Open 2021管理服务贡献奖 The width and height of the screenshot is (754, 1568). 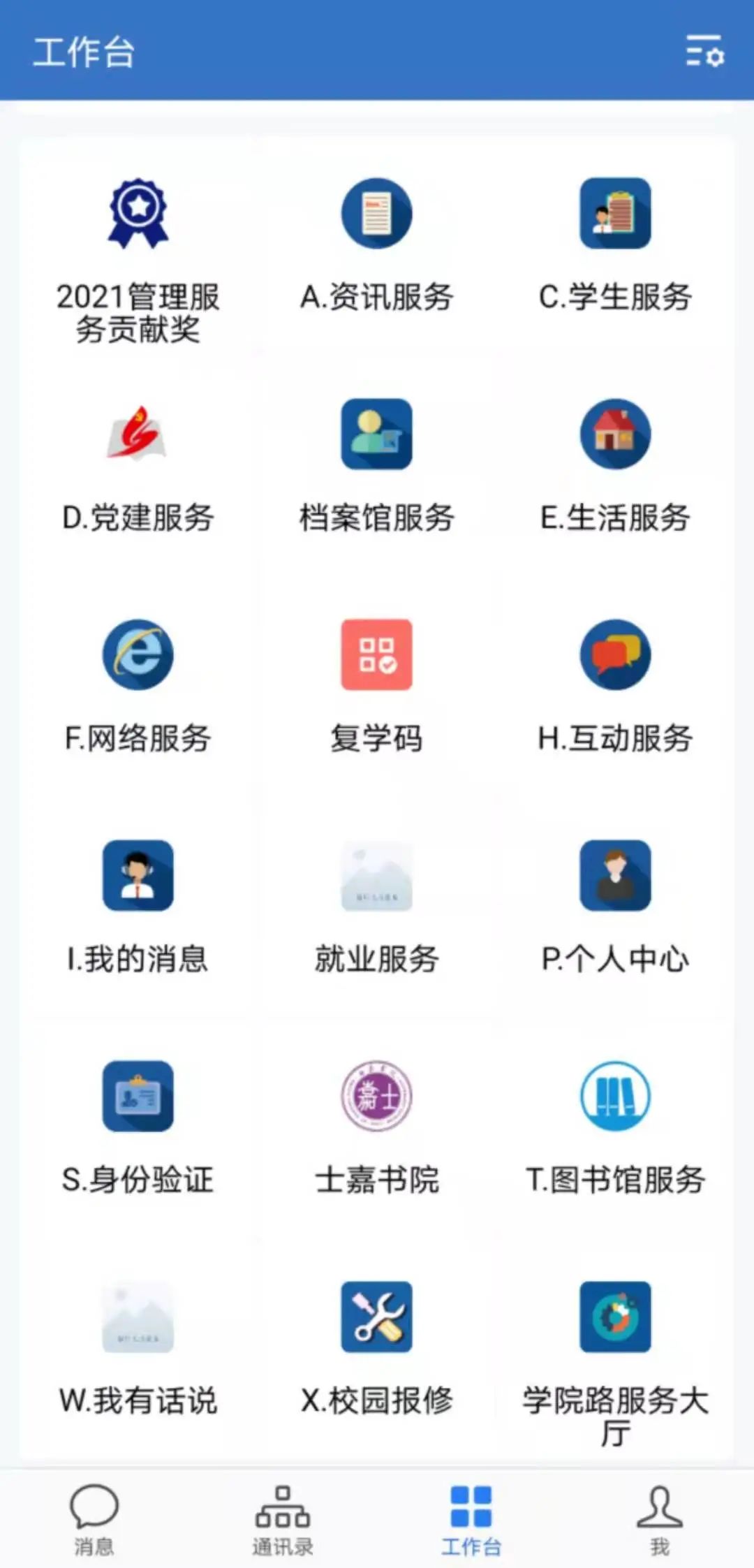point(138,213)
